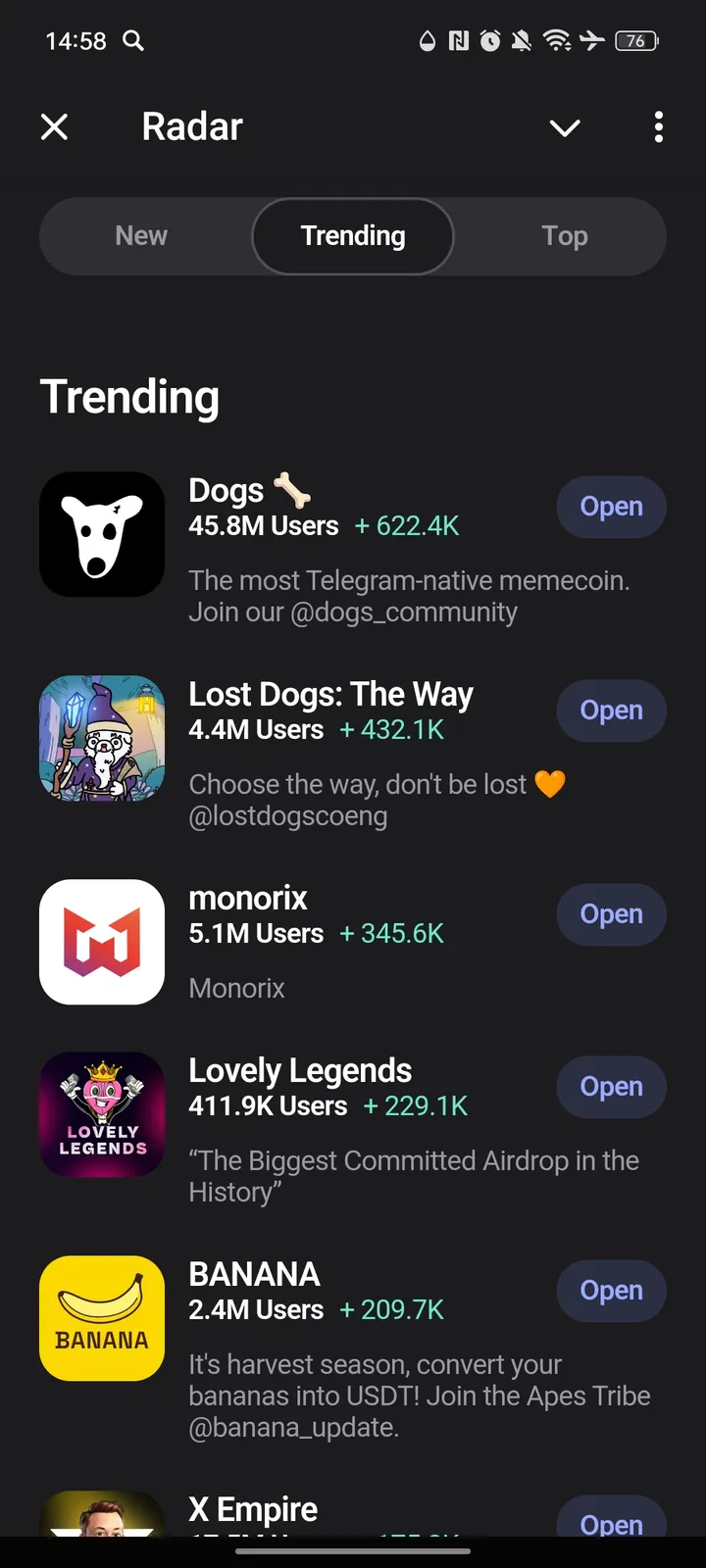Viewport: 706px width, 1568px height.
Task: Collapse the Radar mini-app with the chevron
Action: (x=565, y=127)
